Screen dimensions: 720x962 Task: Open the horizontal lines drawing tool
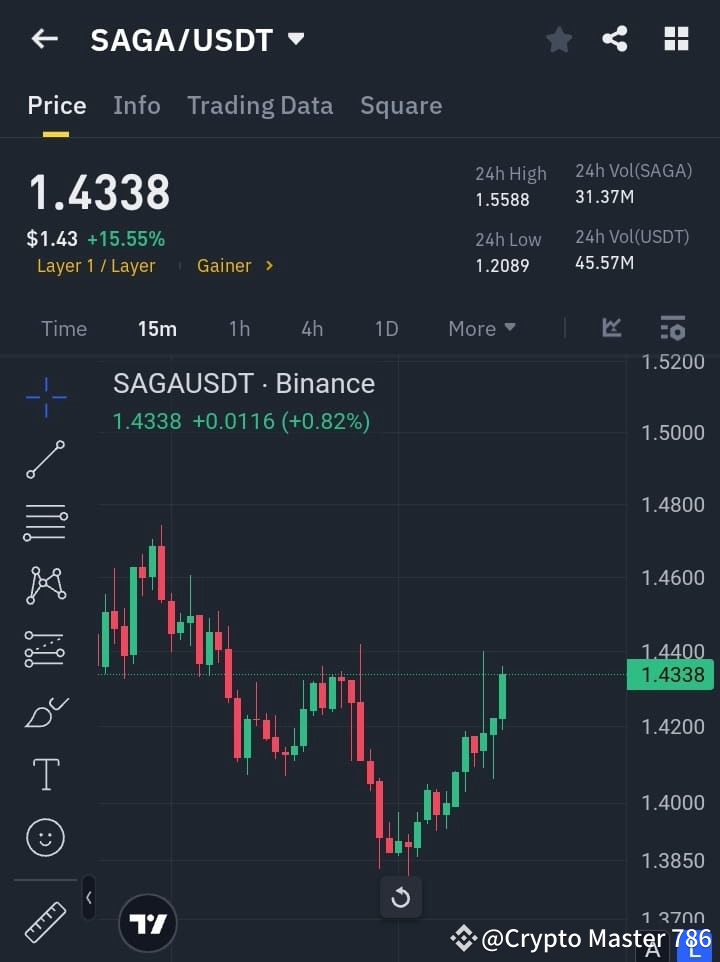coord(45,523)
